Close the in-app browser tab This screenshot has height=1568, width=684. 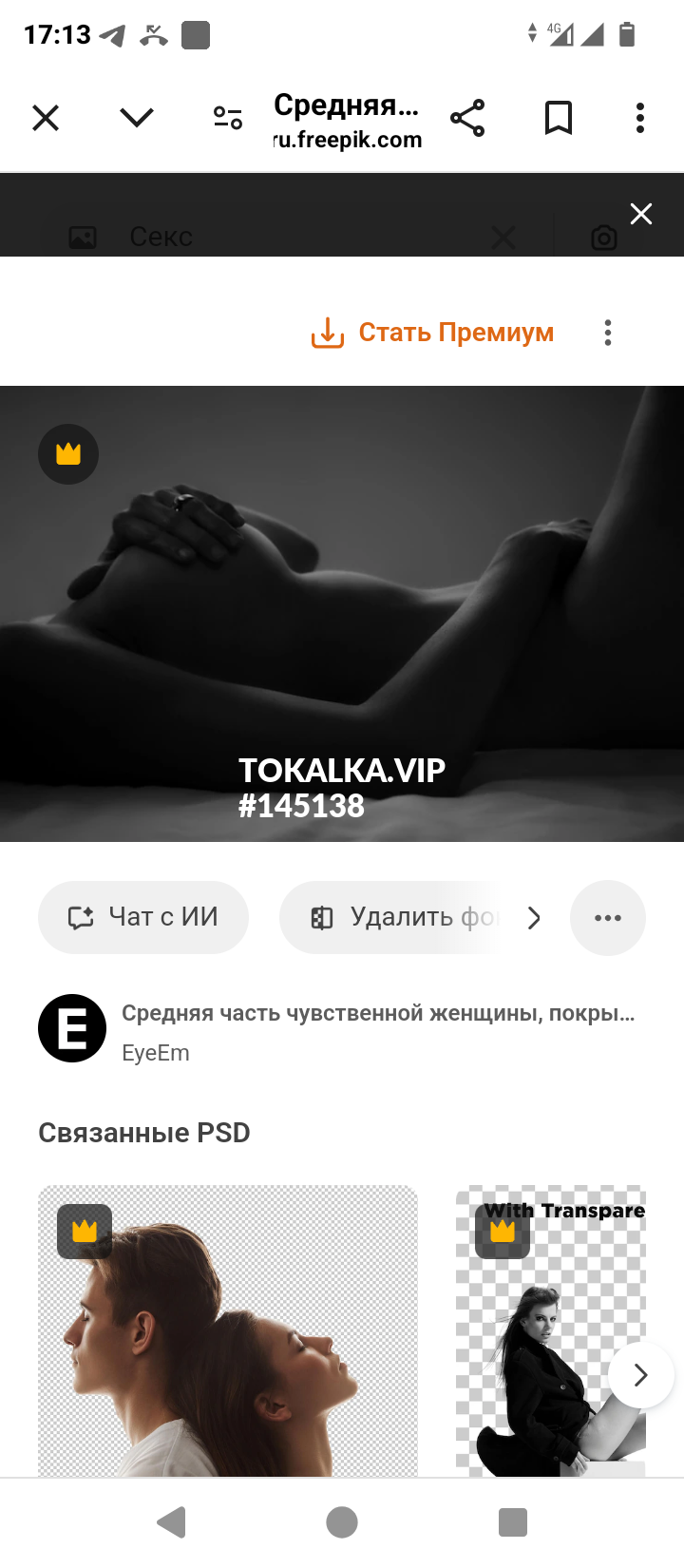tap(46, 118)
